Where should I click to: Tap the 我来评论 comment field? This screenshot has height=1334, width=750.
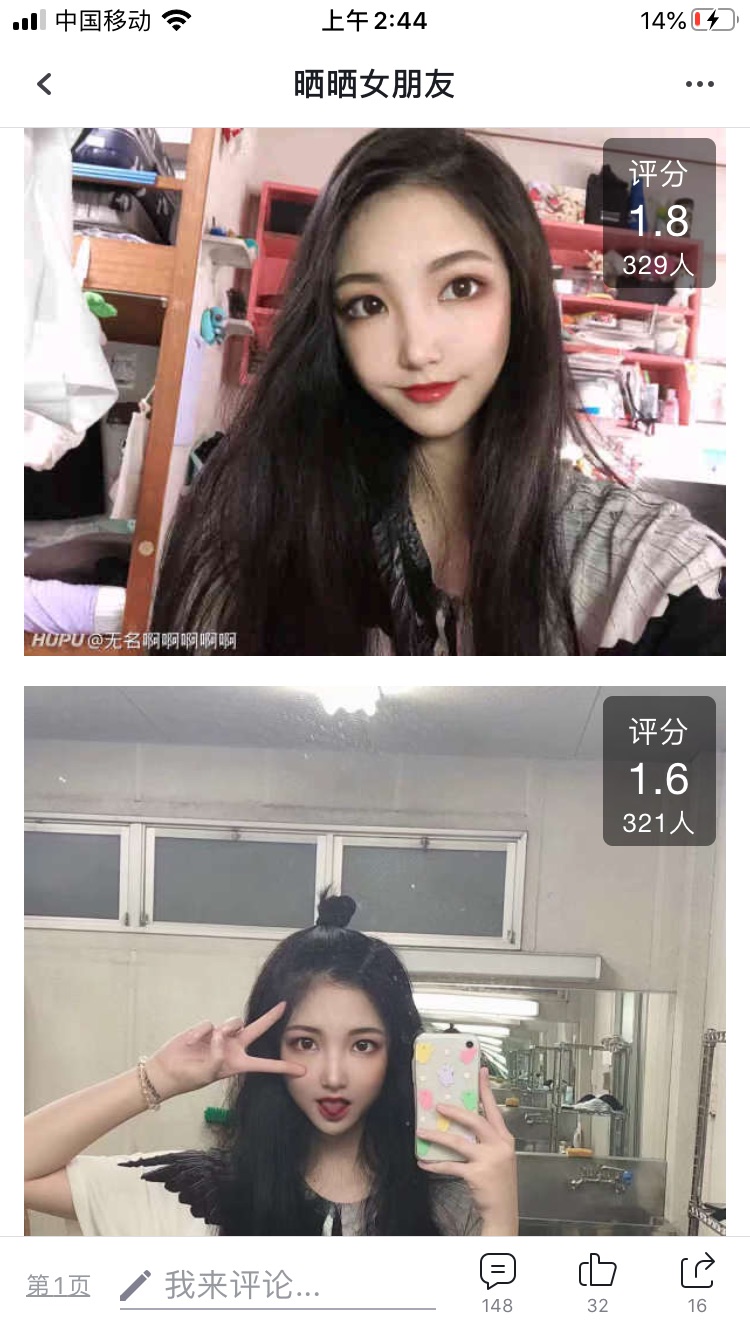(x=278, y=1286)
